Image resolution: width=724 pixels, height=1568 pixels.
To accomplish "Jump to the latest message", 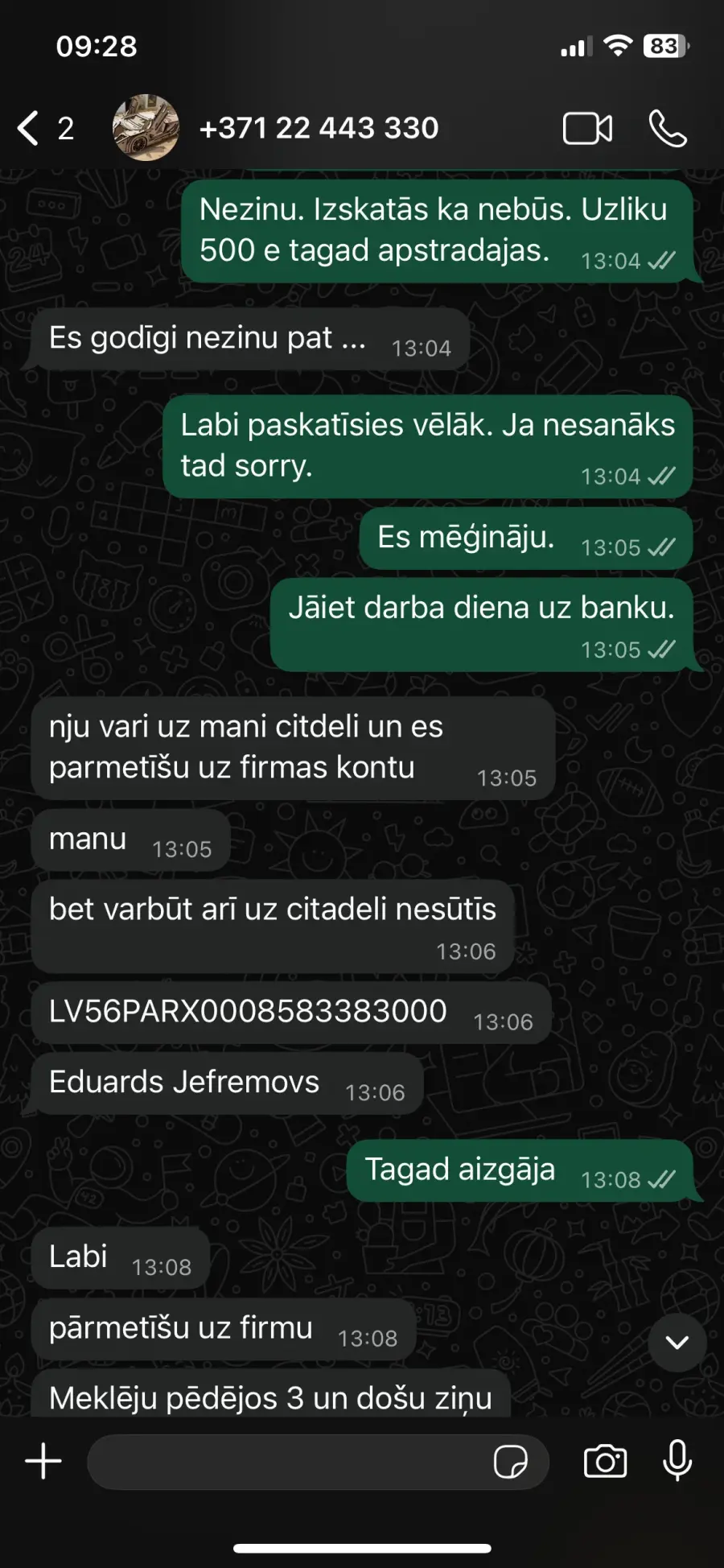I will pos(677,1342).
